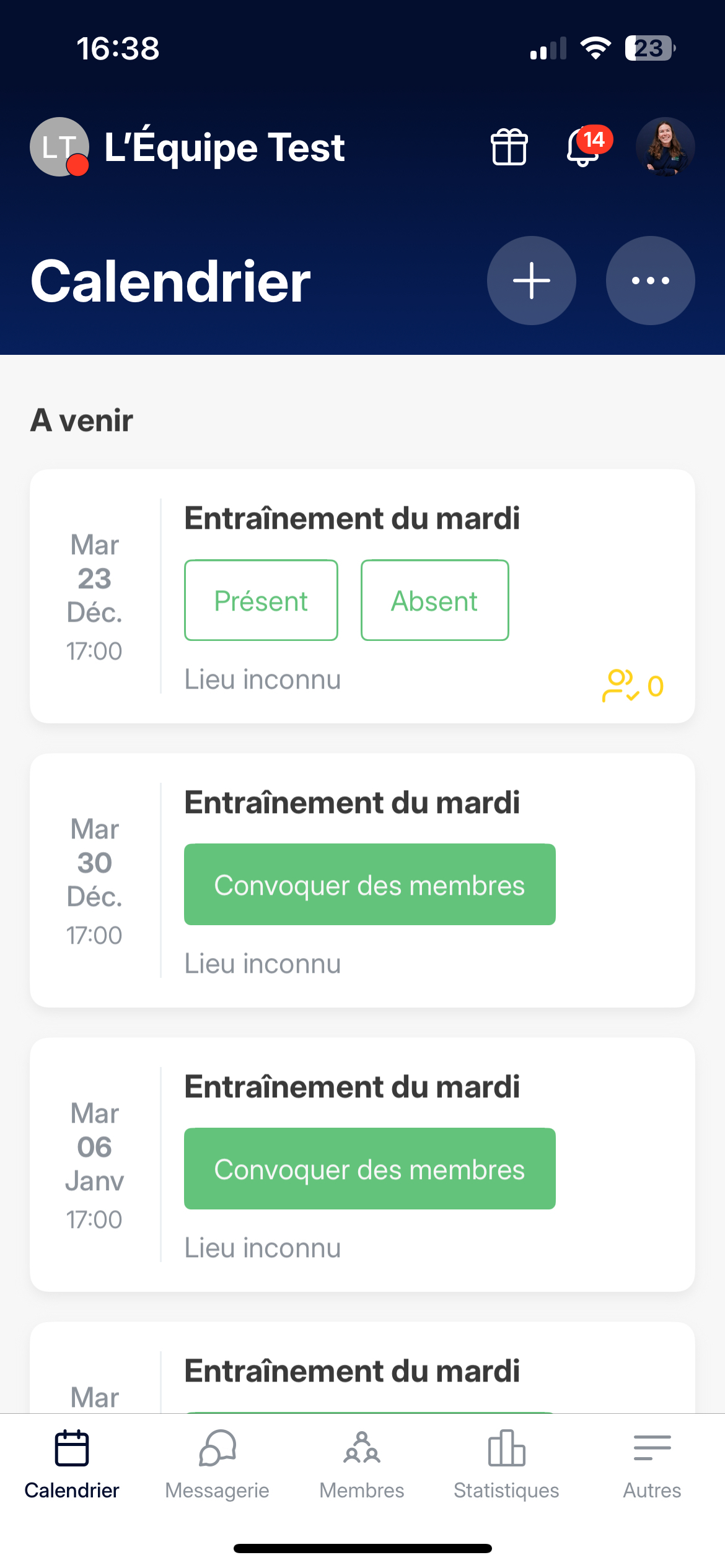Convoquer des membres for January 06 training
Screen dimensions: 725x1568
[x=369, y=1169]
